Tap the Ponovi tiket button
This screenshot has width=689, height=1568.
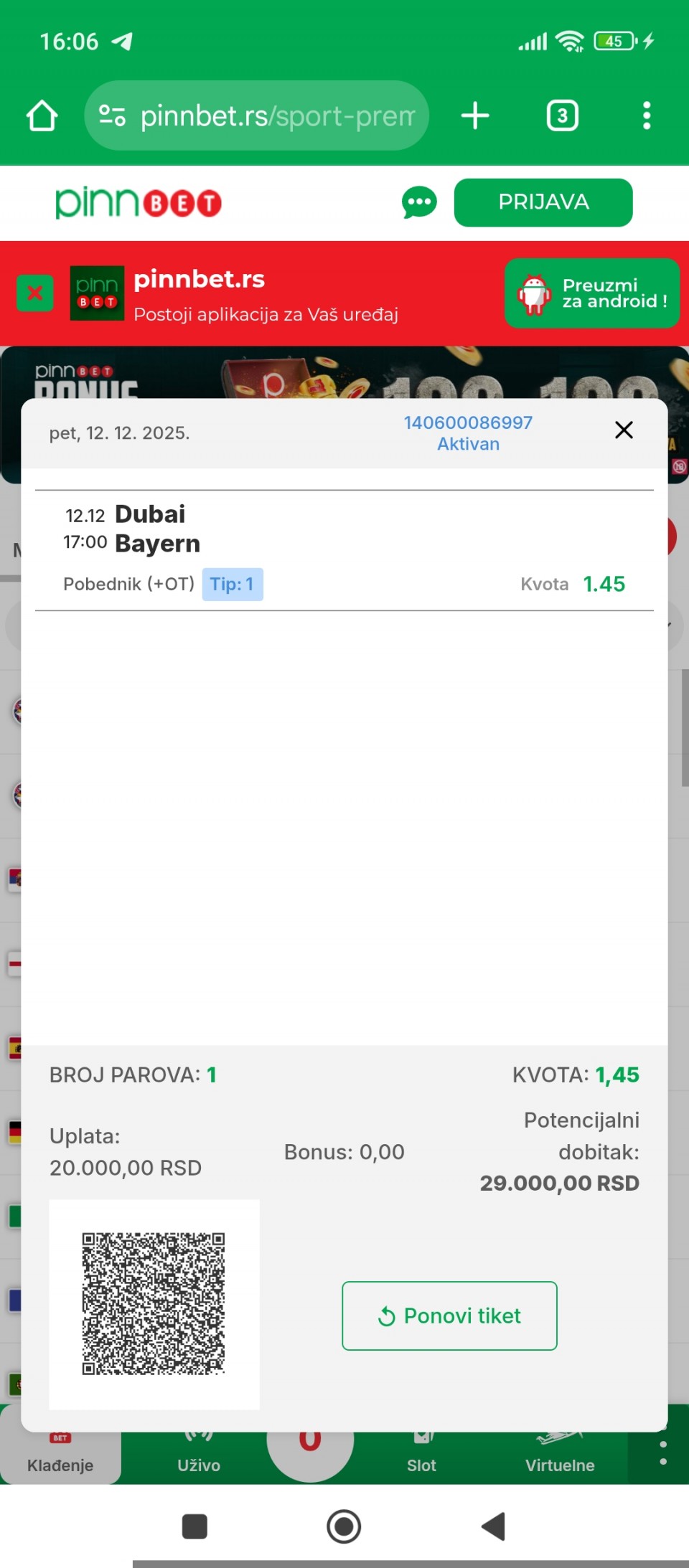[449, 1316]
